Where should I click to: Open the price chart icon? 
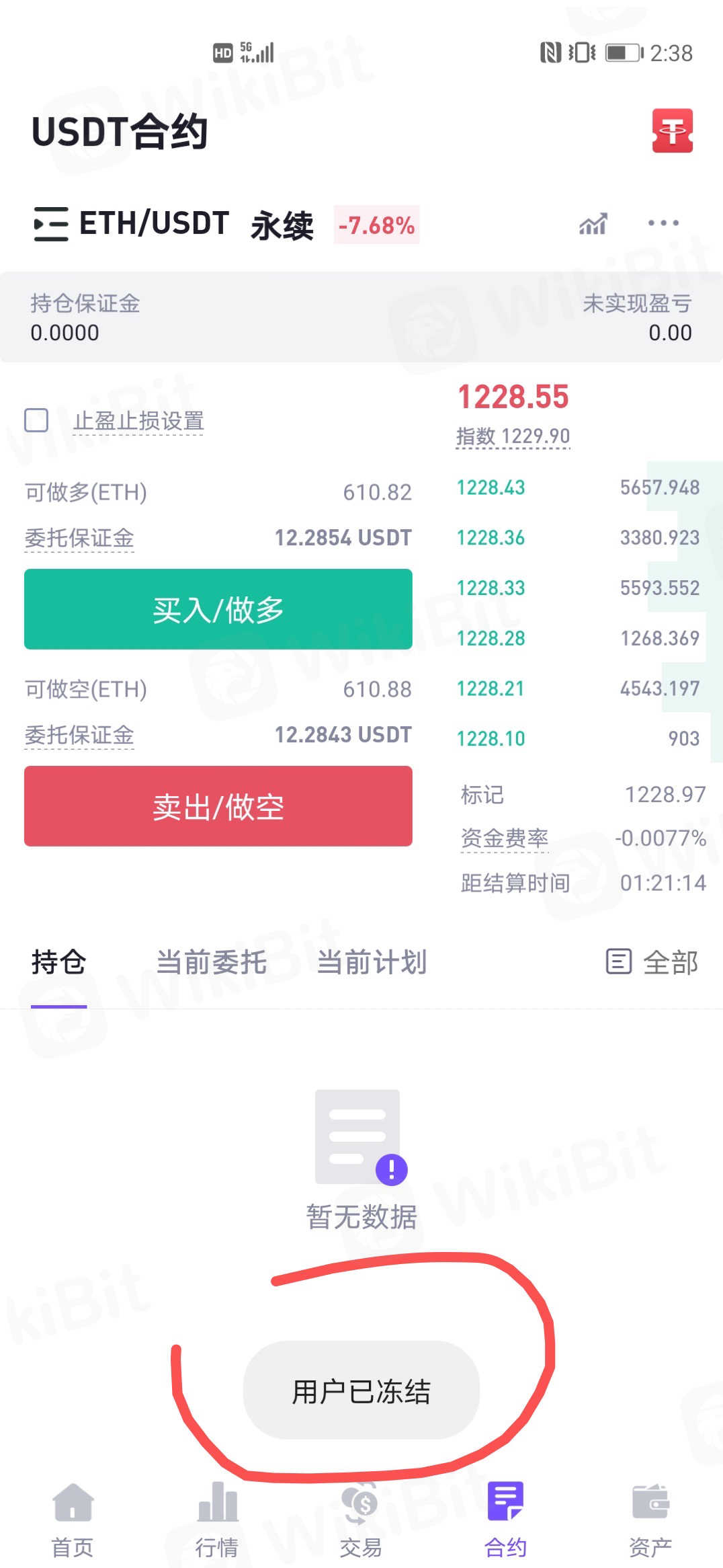tap(593, 224)
